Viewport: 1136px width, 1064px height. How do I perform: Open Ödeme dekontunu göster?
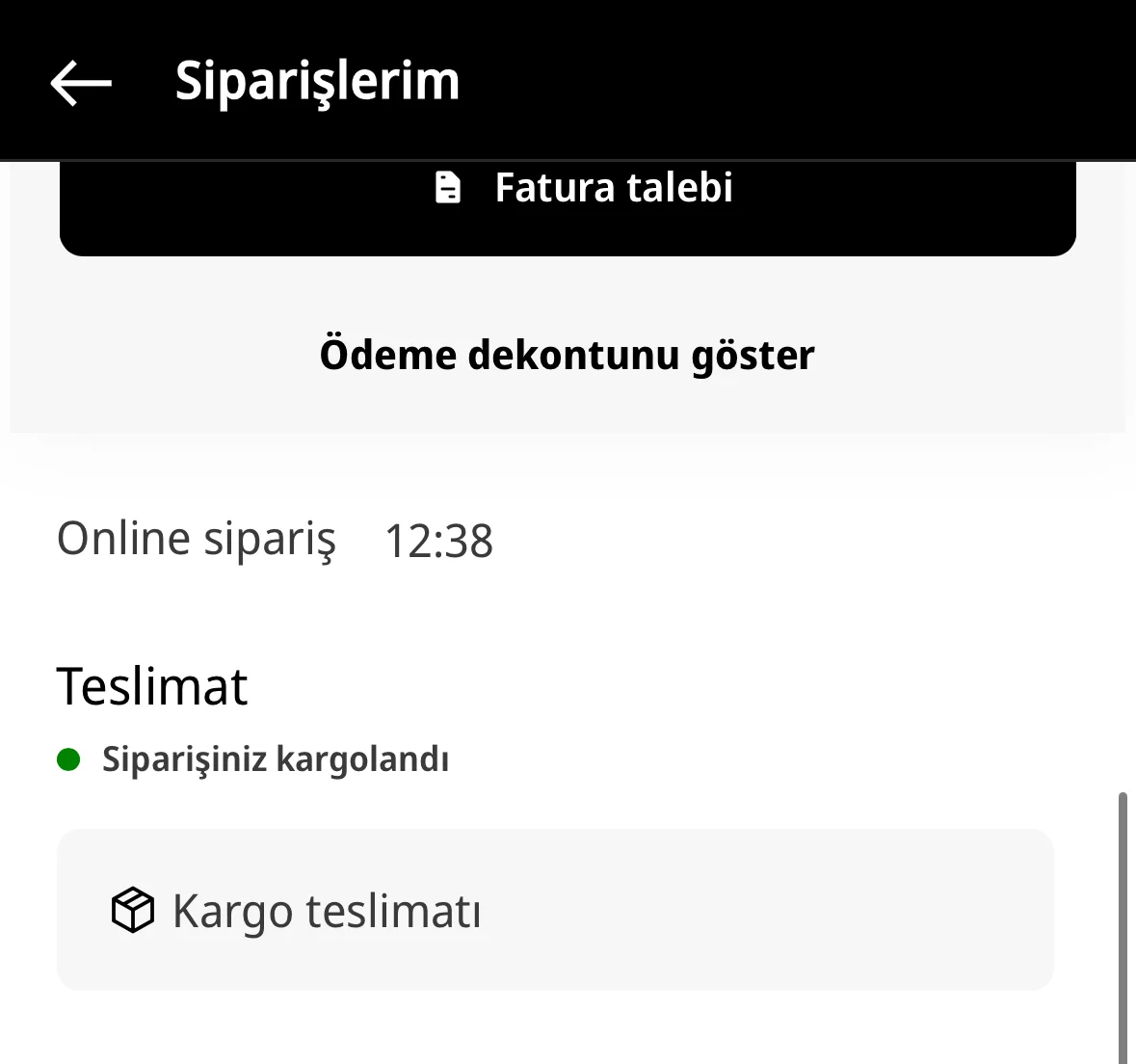pos(567,355)
